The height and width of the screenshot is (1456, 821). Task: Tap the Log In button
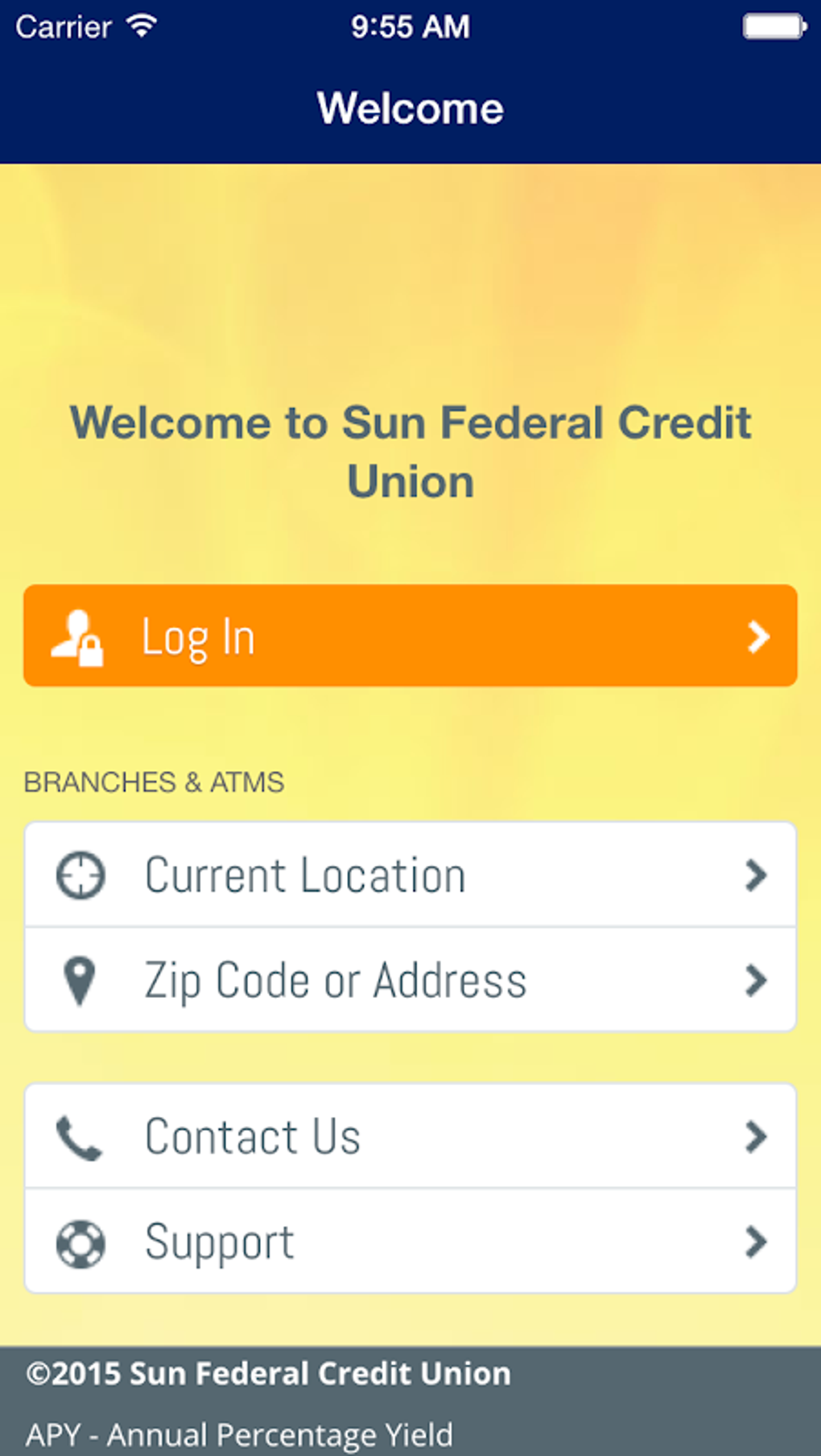coord(410,636)
